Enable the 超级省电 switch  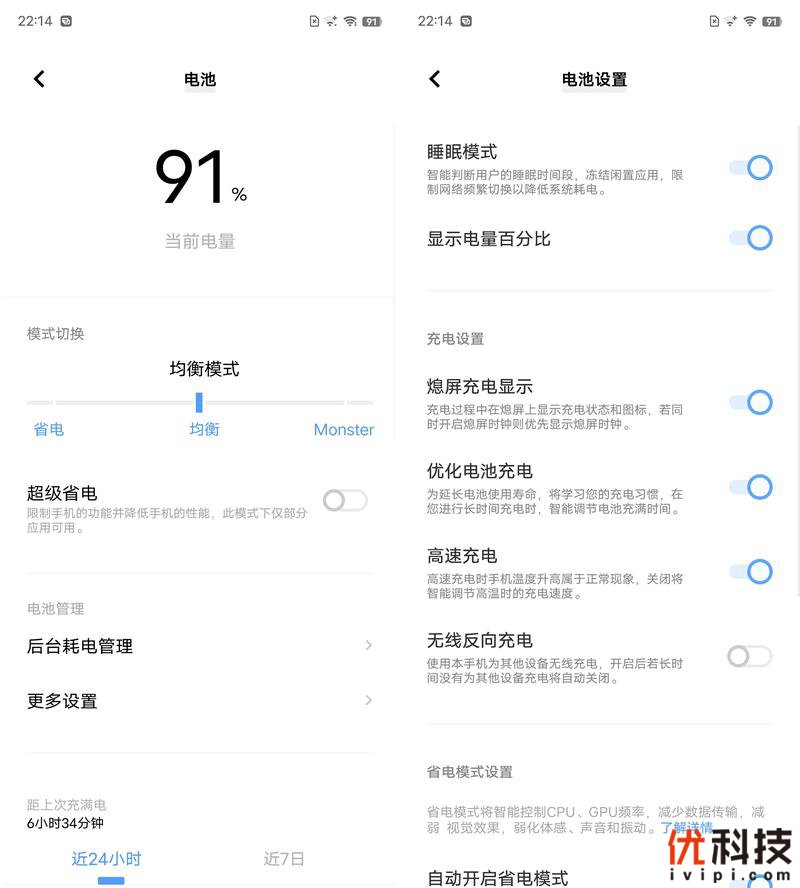[345, 500]
